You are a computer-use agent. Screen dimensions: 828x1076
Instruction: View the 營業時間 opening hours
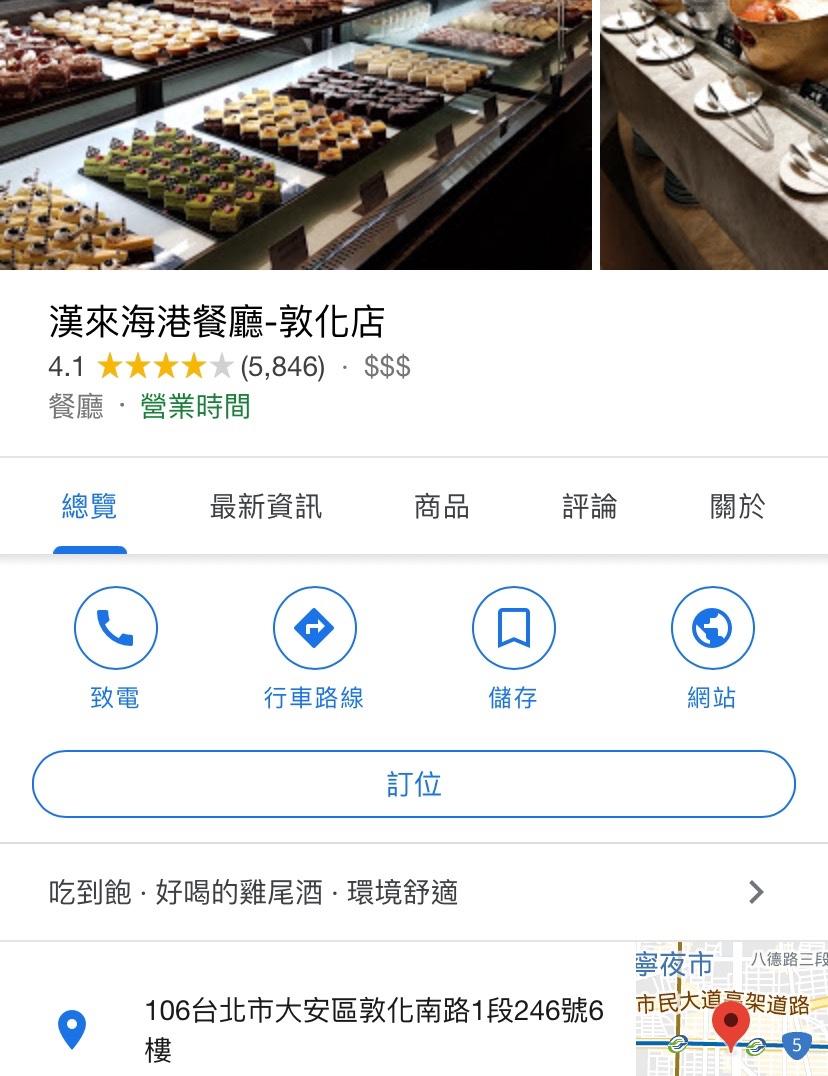click(196, 407)
